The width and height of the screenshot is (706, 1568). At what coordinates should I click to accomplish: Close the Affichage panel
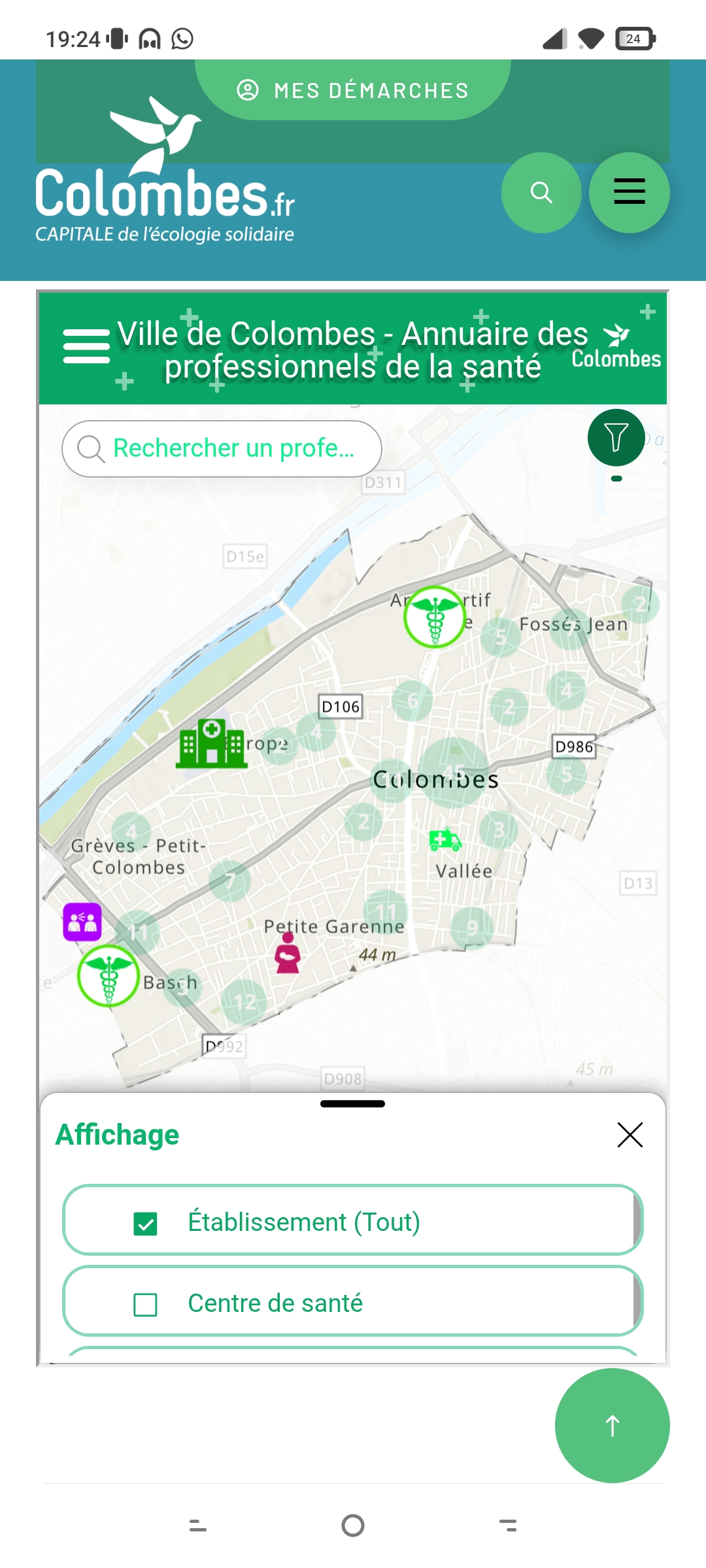(630, 1135)
